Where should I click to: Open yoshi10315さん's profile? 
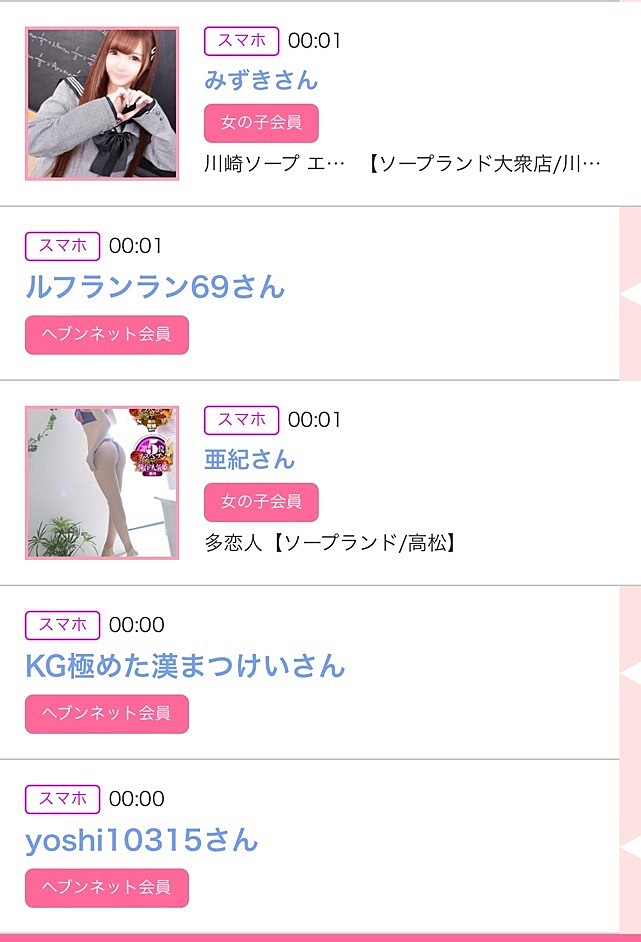click(141, 840)
